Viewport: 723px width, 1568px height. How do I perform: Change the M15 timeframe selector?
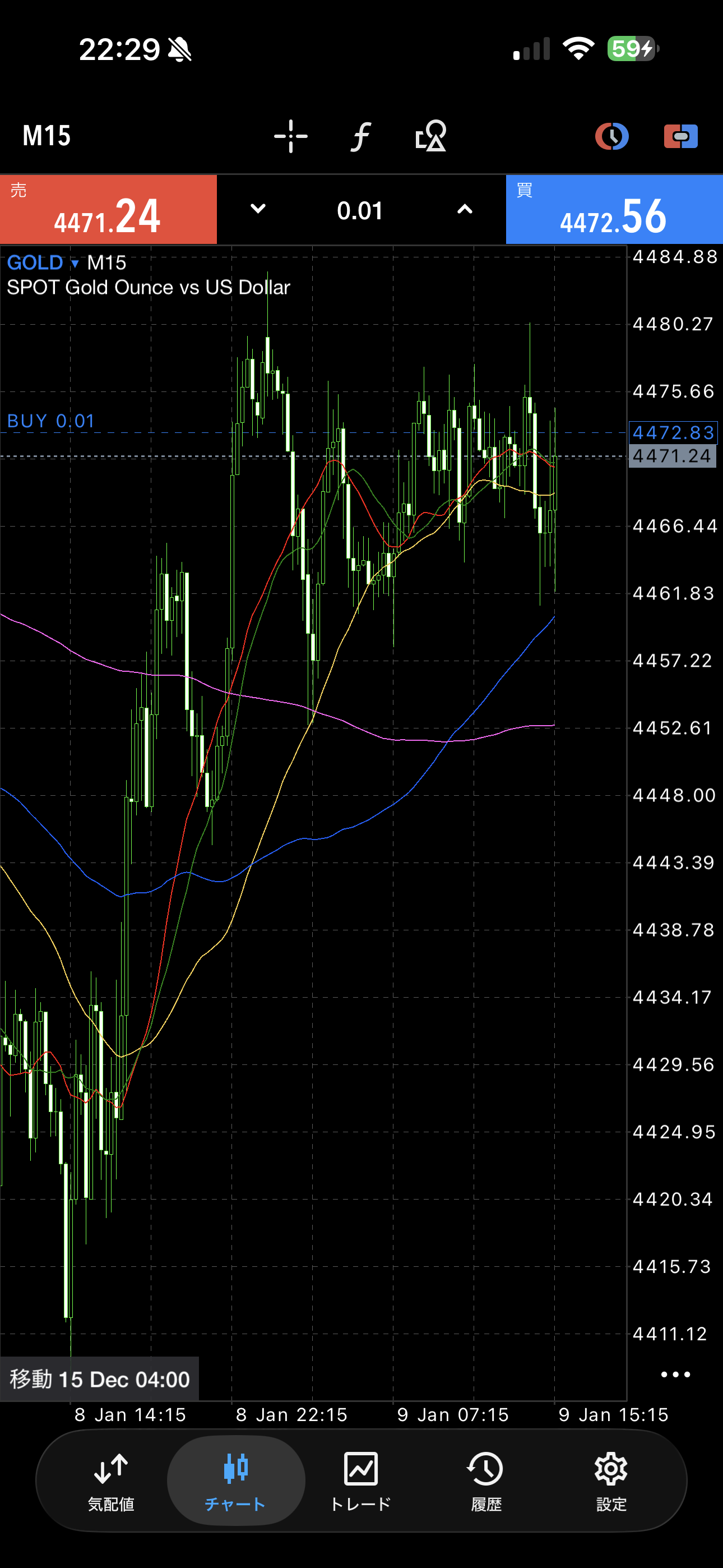point(47,136)
